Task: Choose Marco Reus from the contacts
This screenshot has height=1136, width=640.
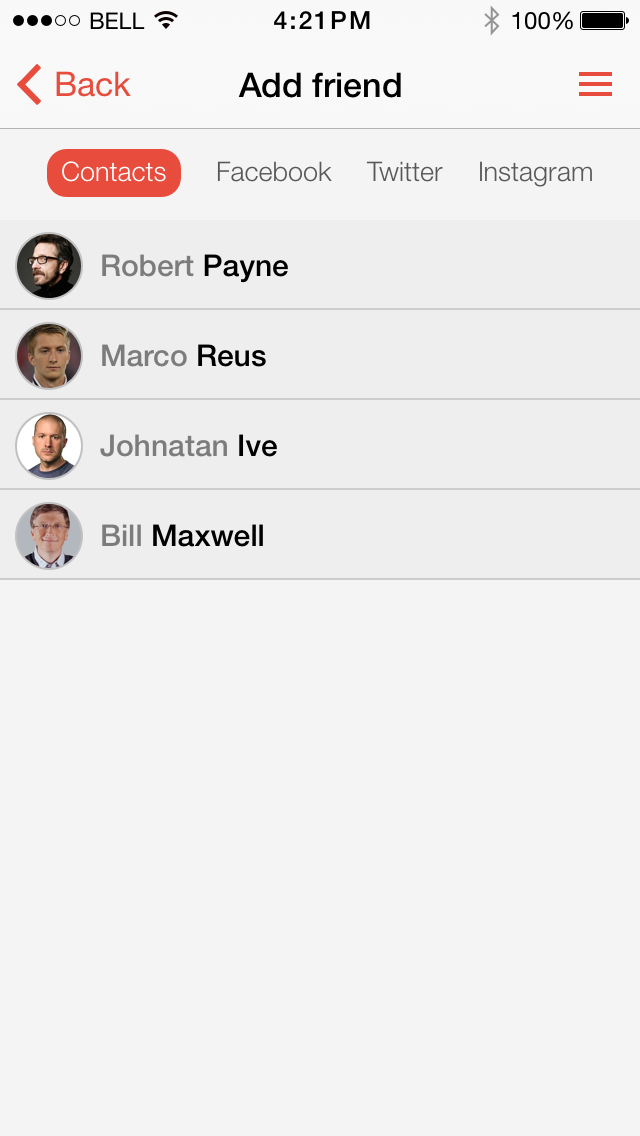Action: click(x=320, y=355)
